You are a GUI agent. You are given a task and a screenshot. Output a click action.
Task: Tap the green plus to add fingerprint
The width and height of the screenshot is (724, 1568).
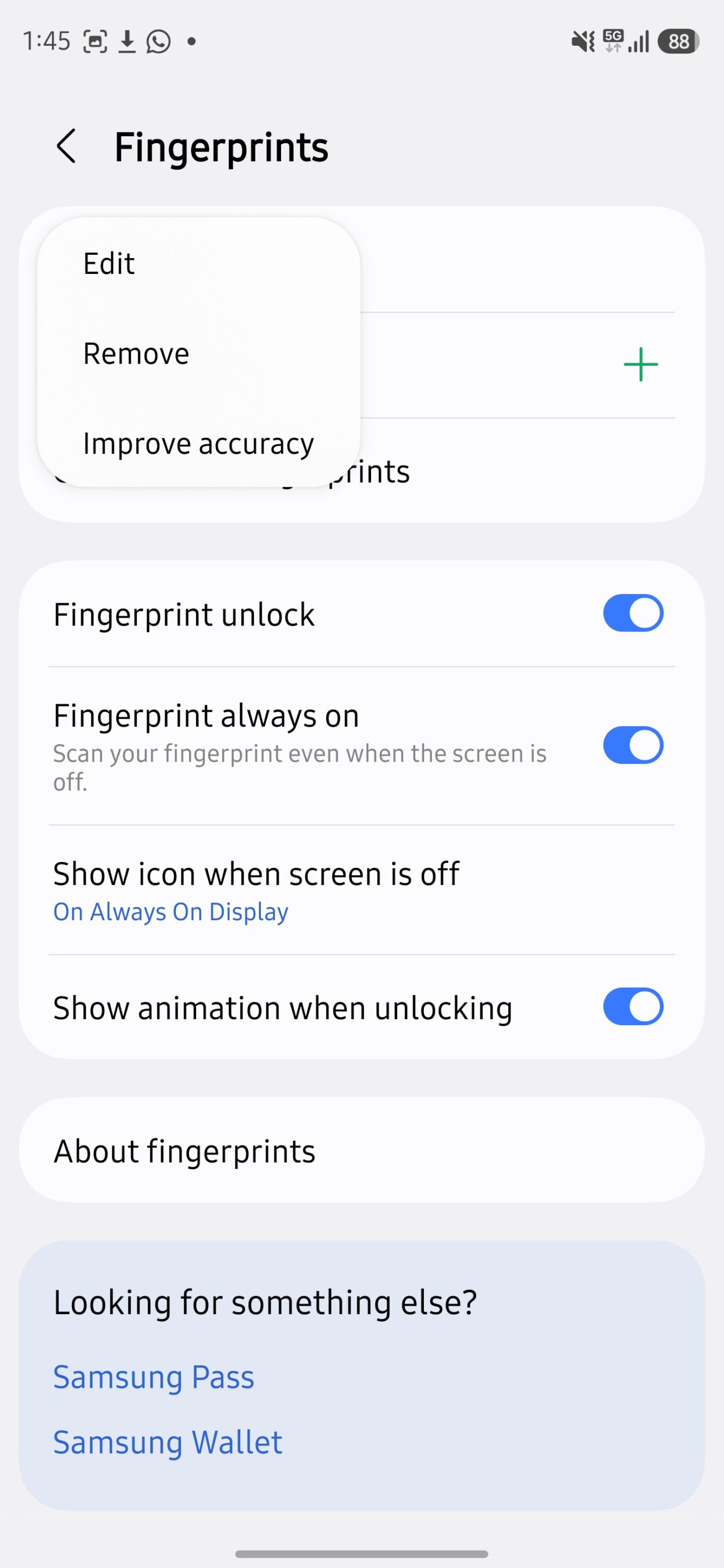pos(641,364)
